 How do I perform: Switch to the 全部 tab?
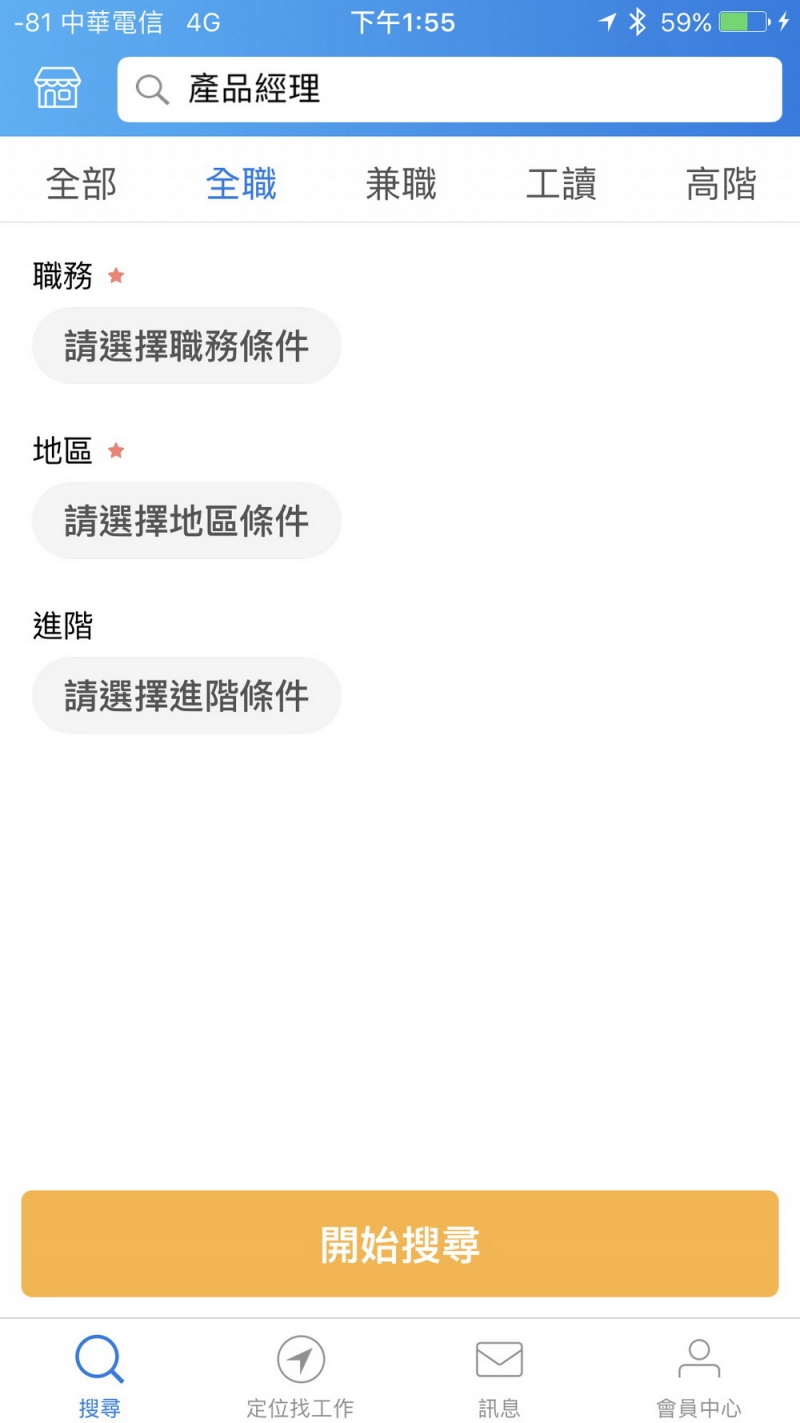coord(81,185)
